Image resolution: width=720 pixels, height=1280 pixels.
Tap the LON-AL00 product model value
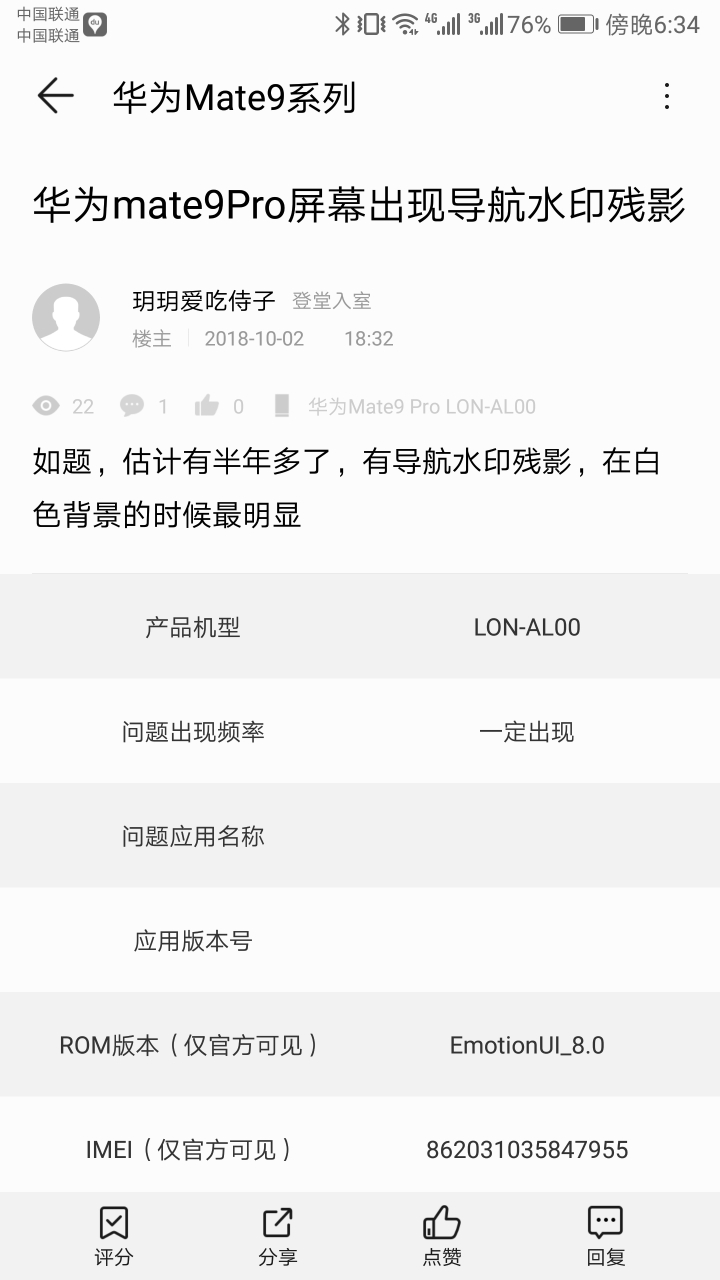coord(530,627)
